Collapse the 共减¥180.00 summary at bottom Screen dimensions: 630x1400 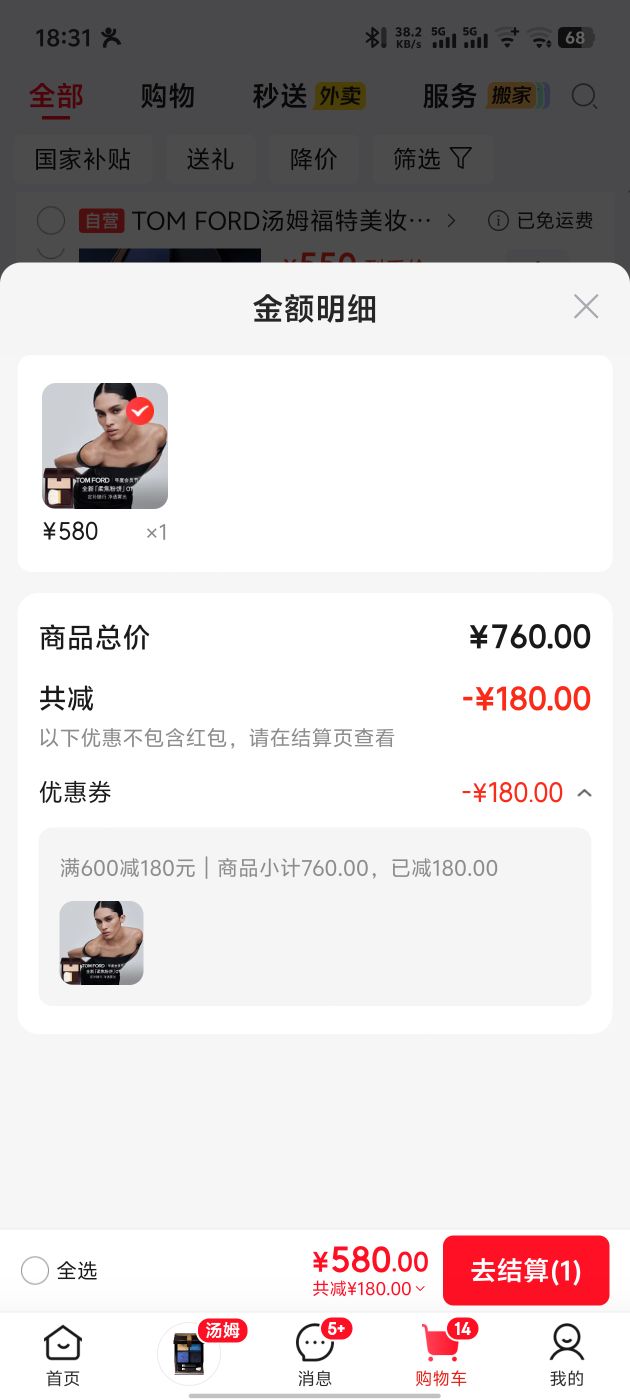(369, 1289)
